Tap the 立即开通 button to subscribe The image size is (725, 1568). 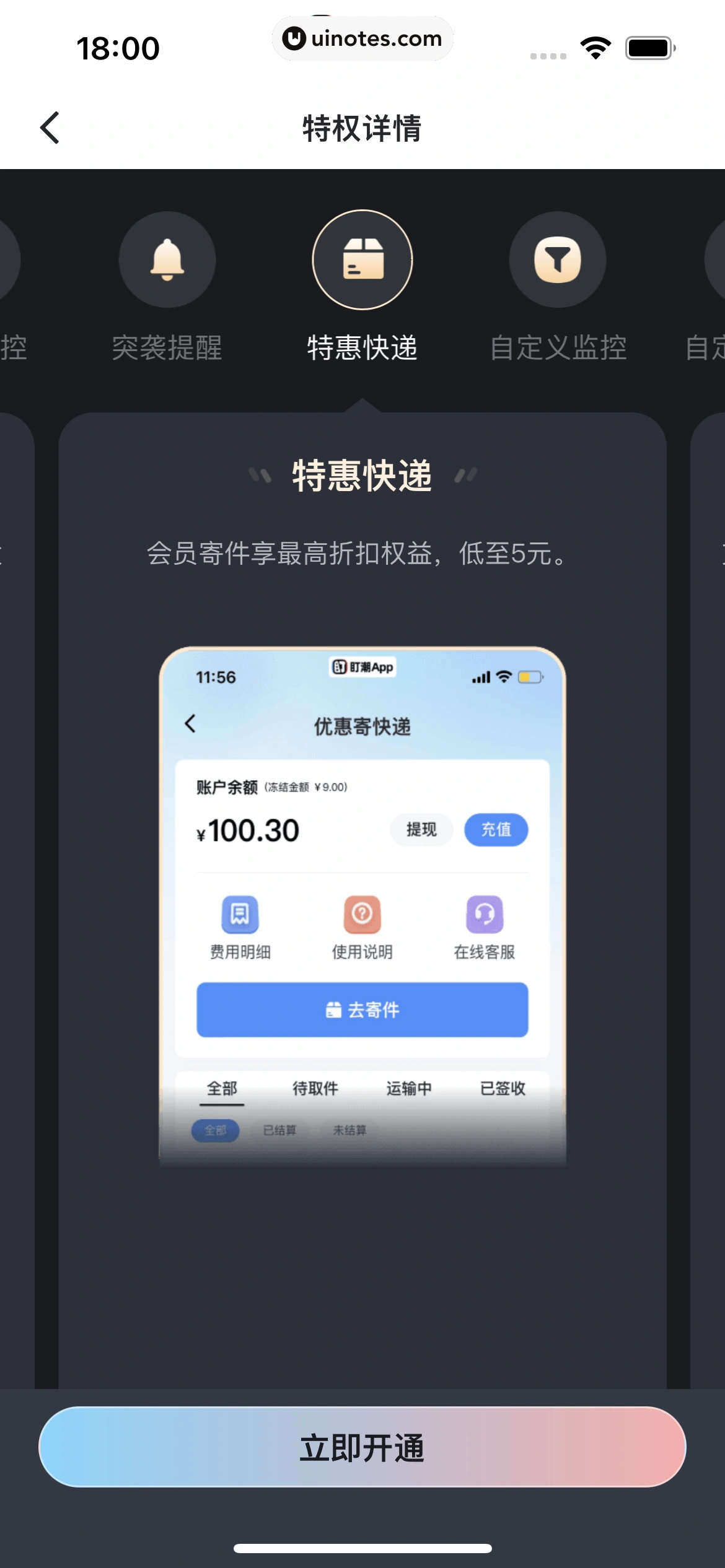tap(362, 1447)
